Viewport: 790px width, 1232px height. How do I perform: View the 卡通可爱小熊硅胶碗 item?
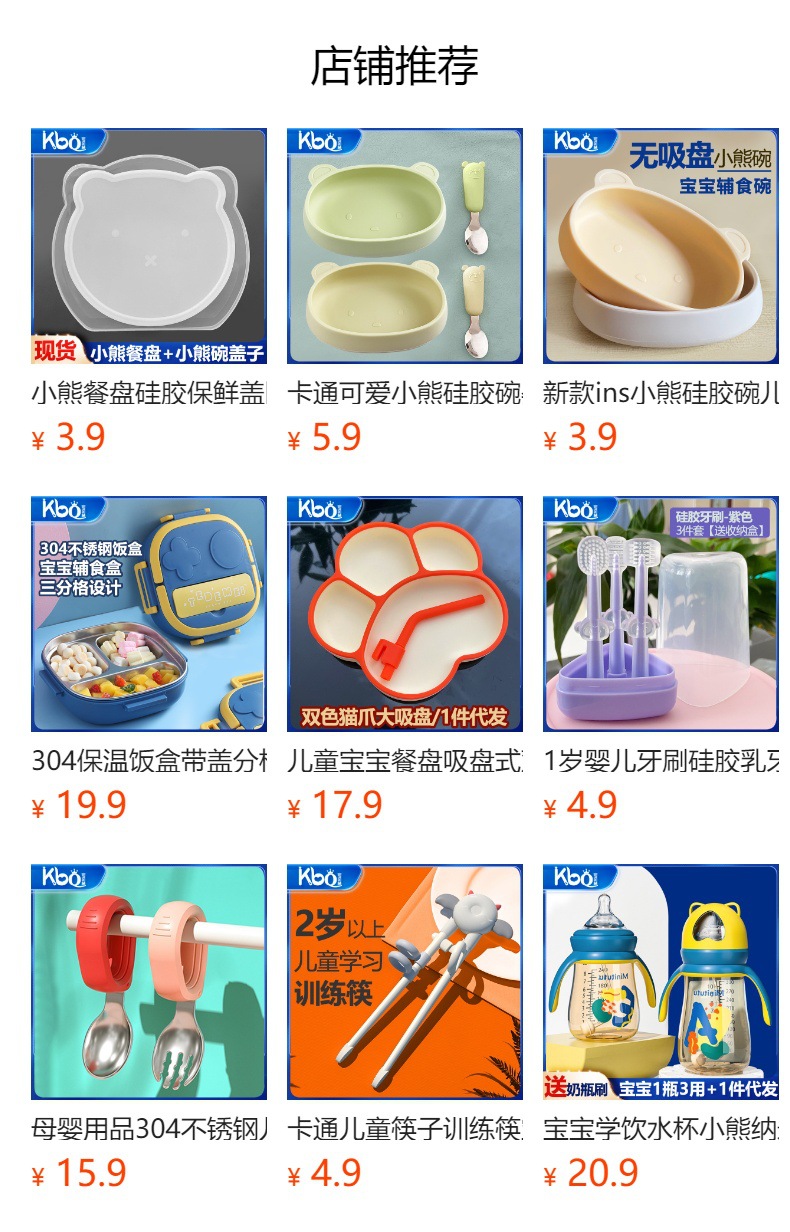coord(405,246)
